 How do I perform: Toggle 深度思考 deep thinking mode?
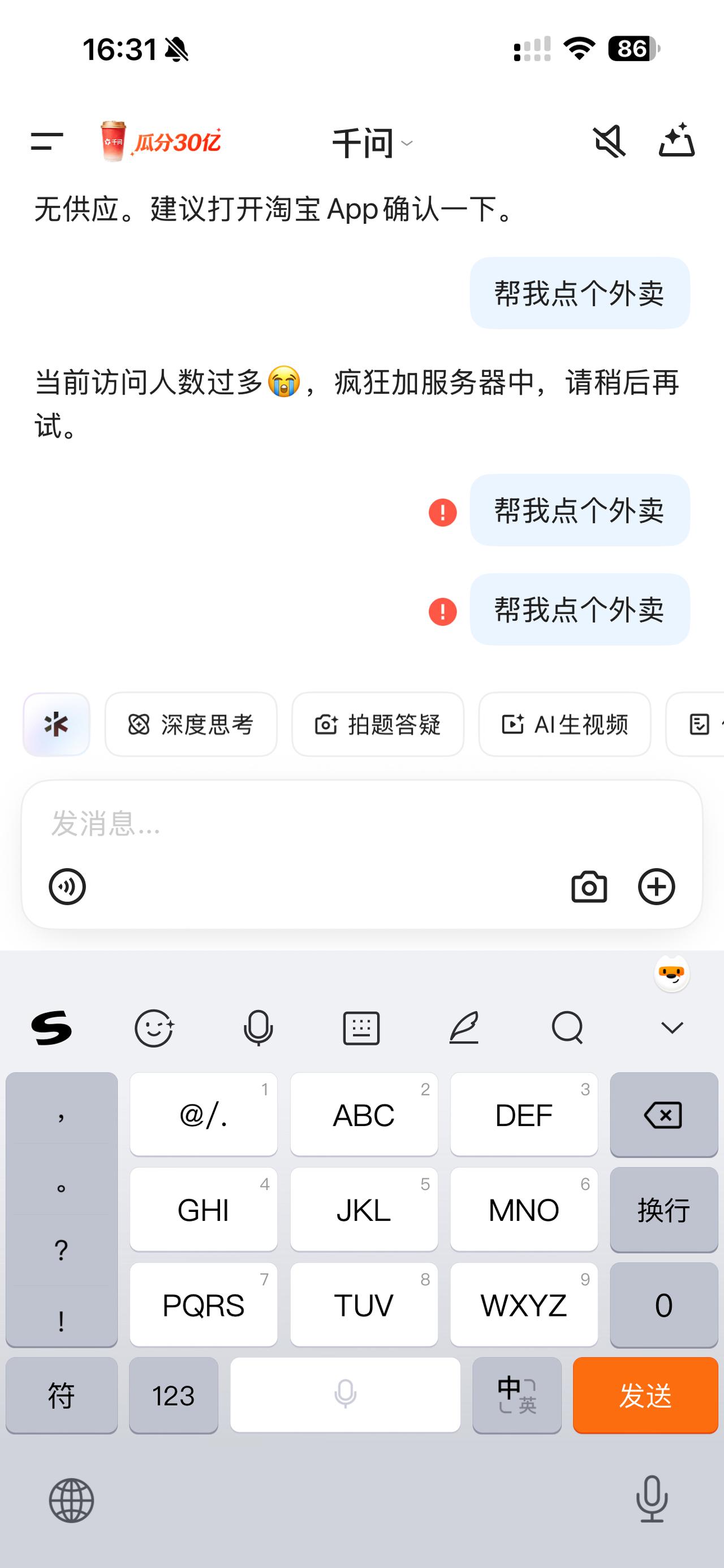point(191,725)
